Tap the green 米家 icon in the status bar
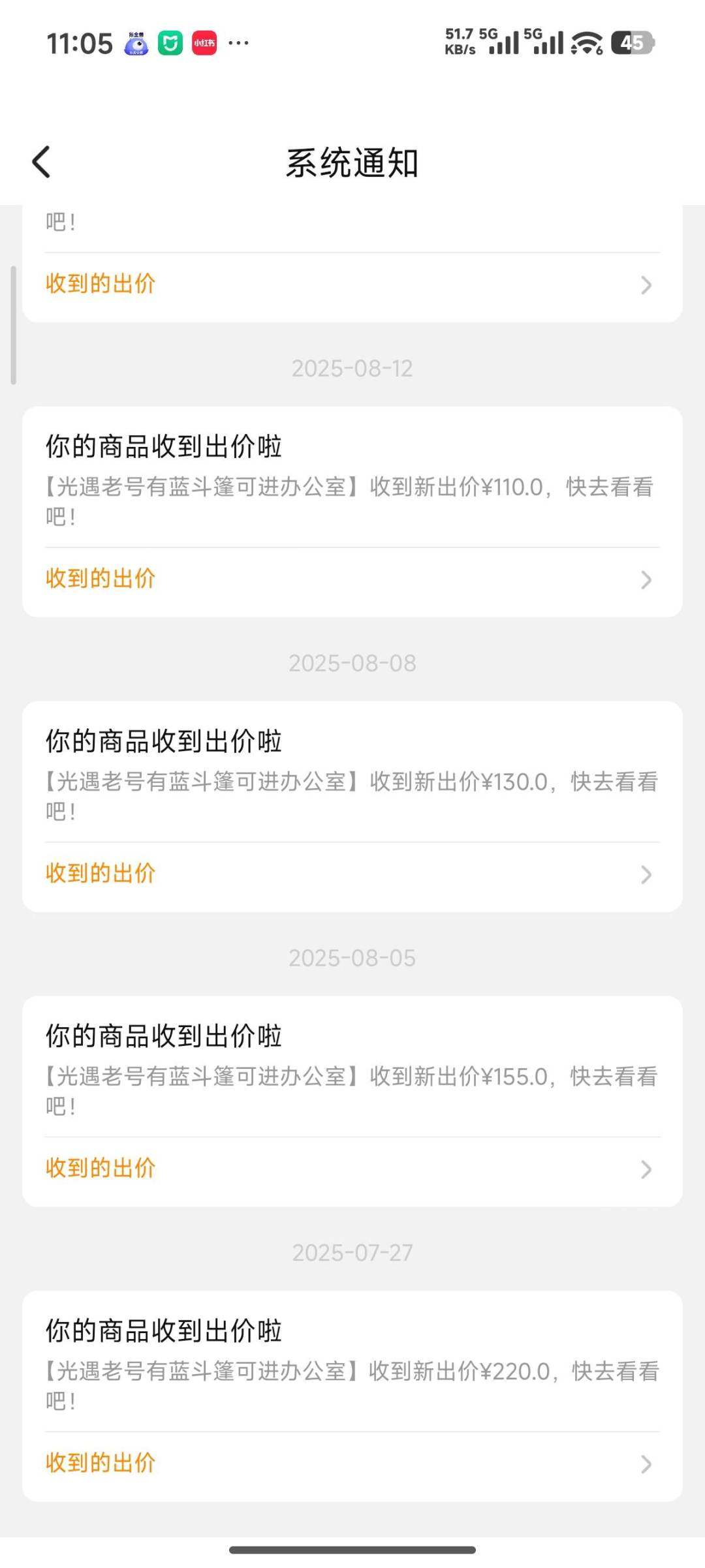 (x=170, y=42)
